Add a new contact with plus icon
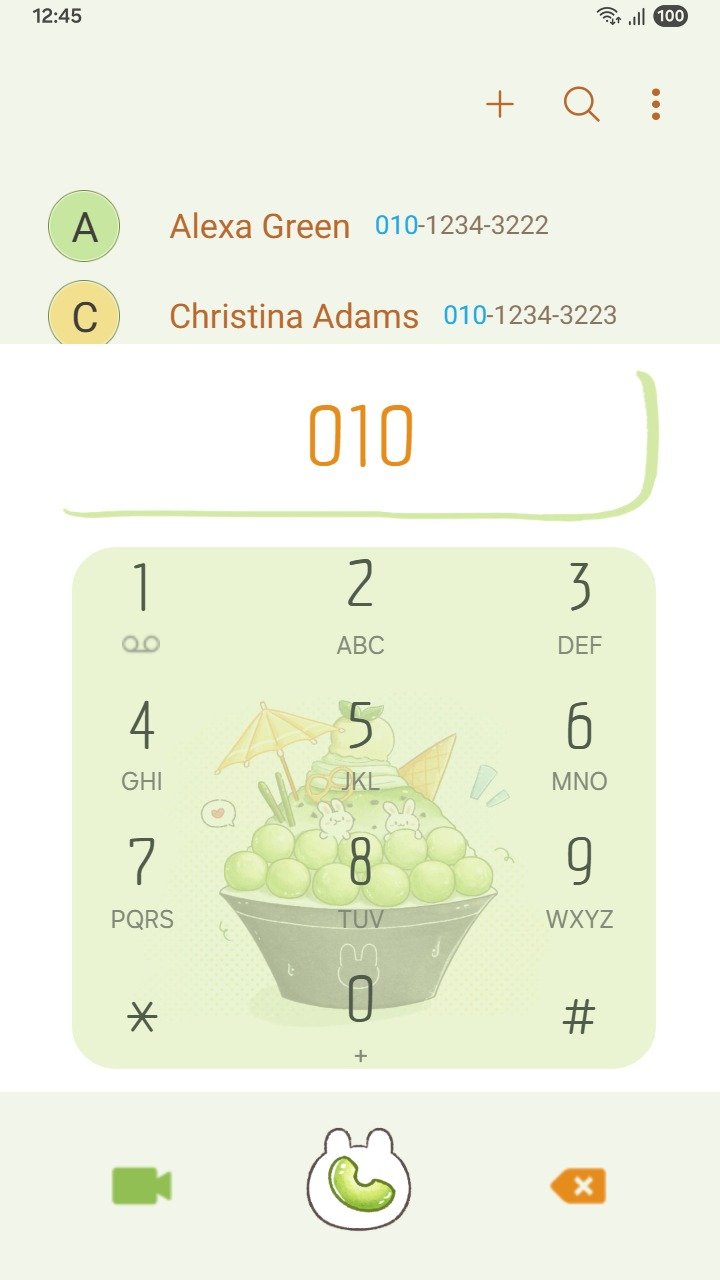Image resolution: width=720 pixels, height=1280 pixels. pos(500,104)
